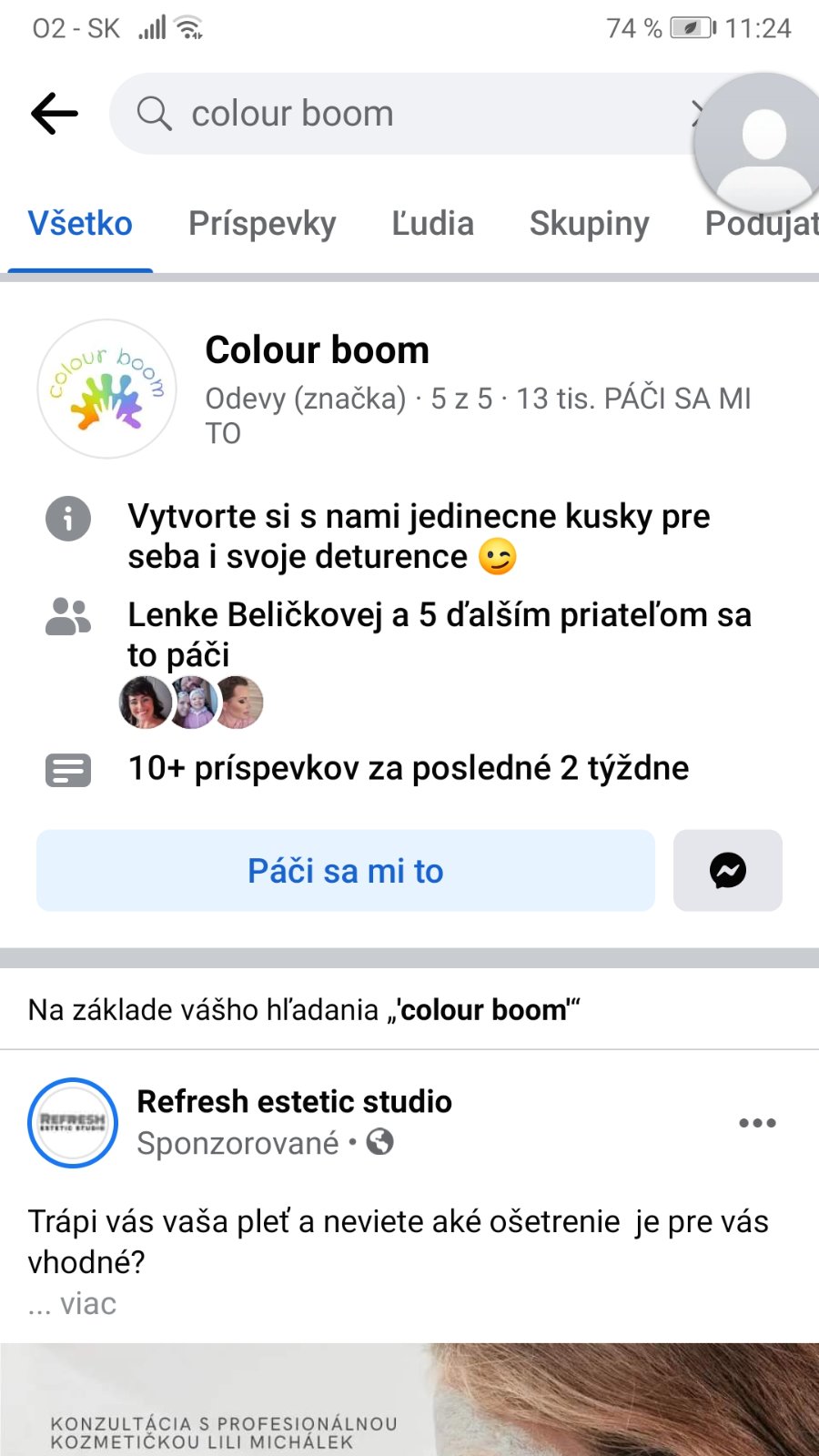Like the page with 'Páči sa mi to'
The image size is (819, 1456).
346,871
